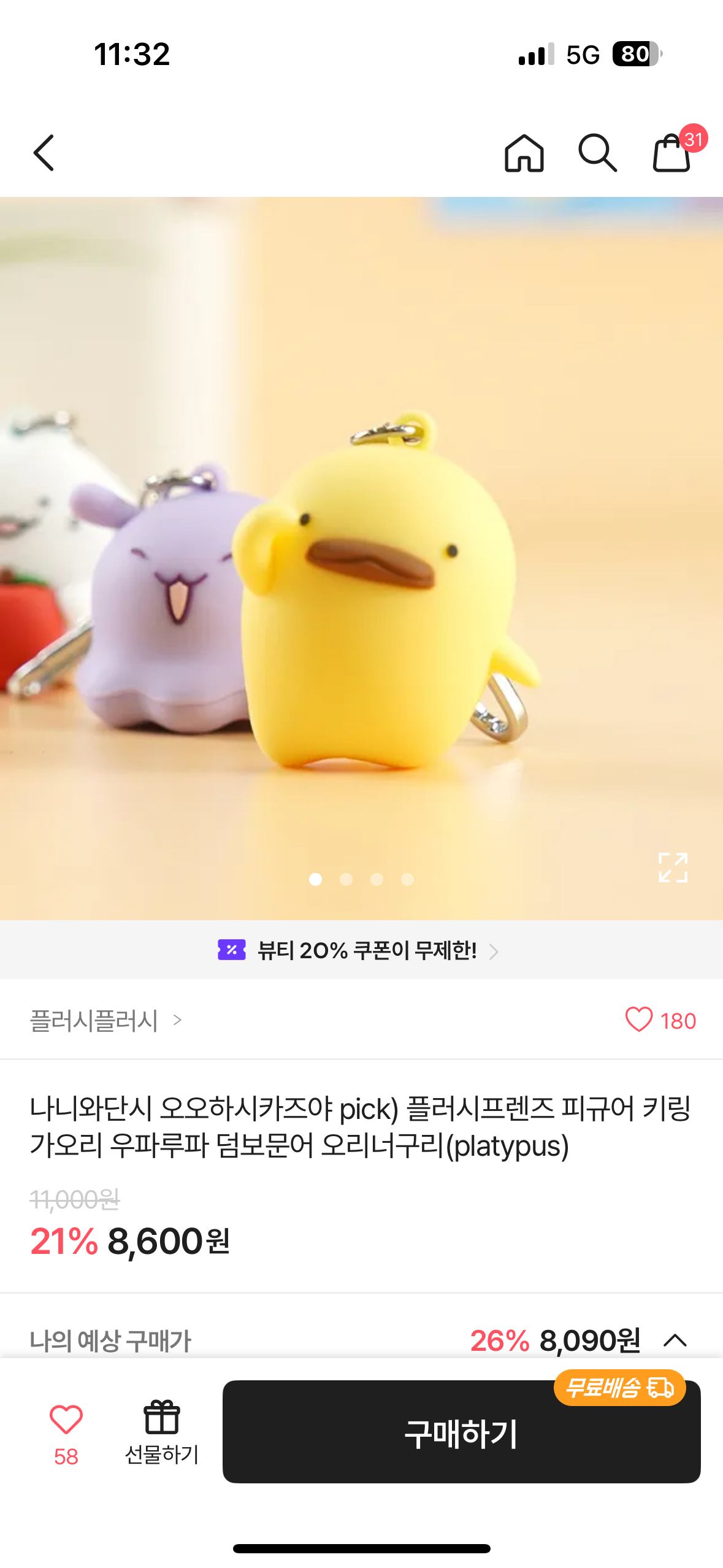Open the shopping bag with 31 items

click(673, 153)
